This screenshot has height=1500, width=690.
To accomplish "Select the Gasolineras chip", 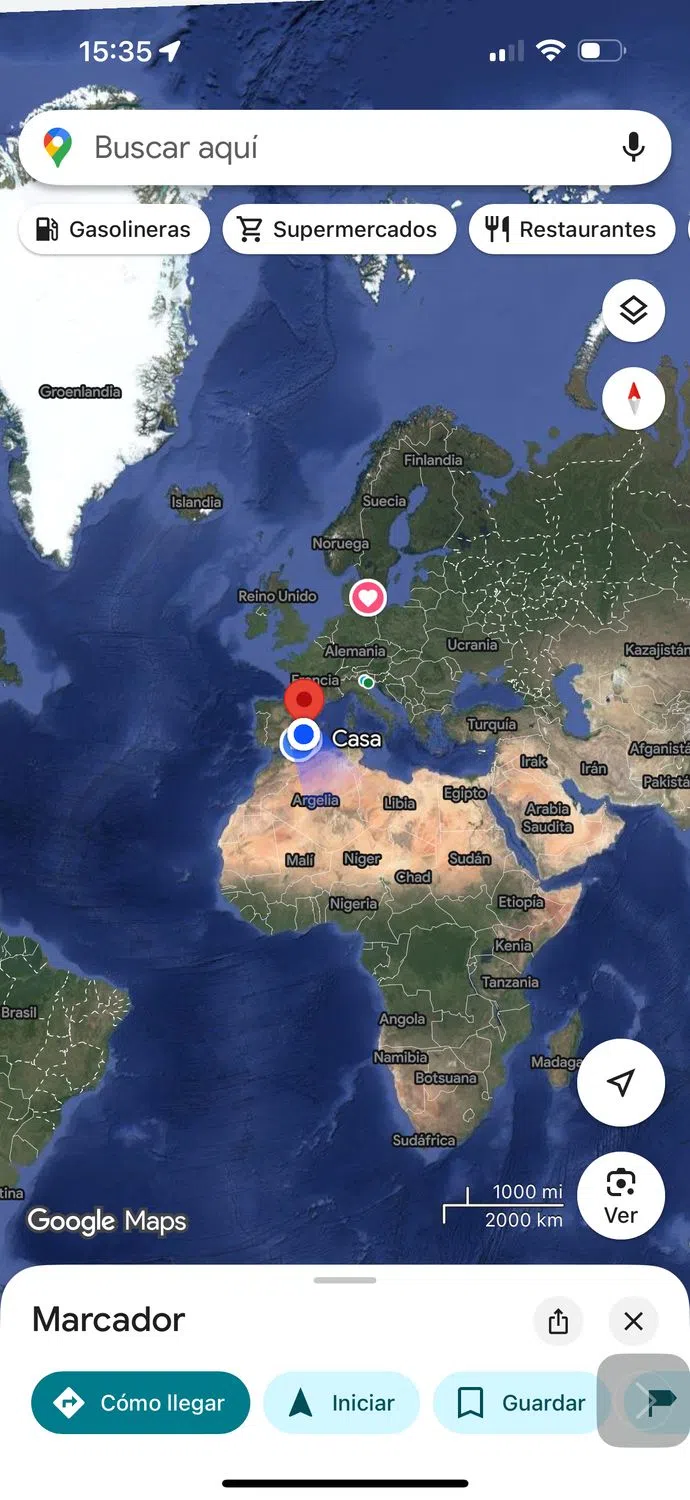I will click(x=114, y=229).
